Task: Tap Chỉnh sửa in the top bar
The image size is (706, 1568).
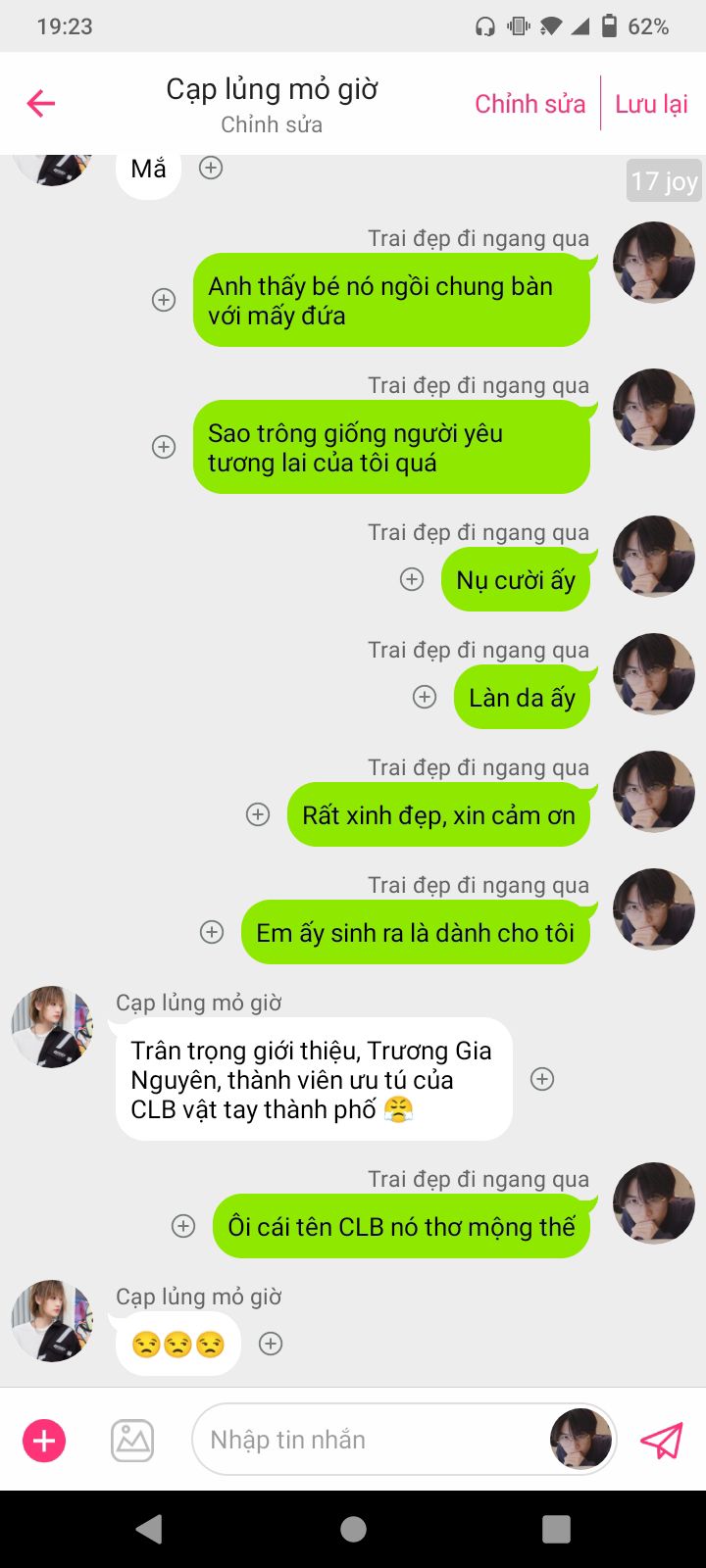Action: [529, 104]
